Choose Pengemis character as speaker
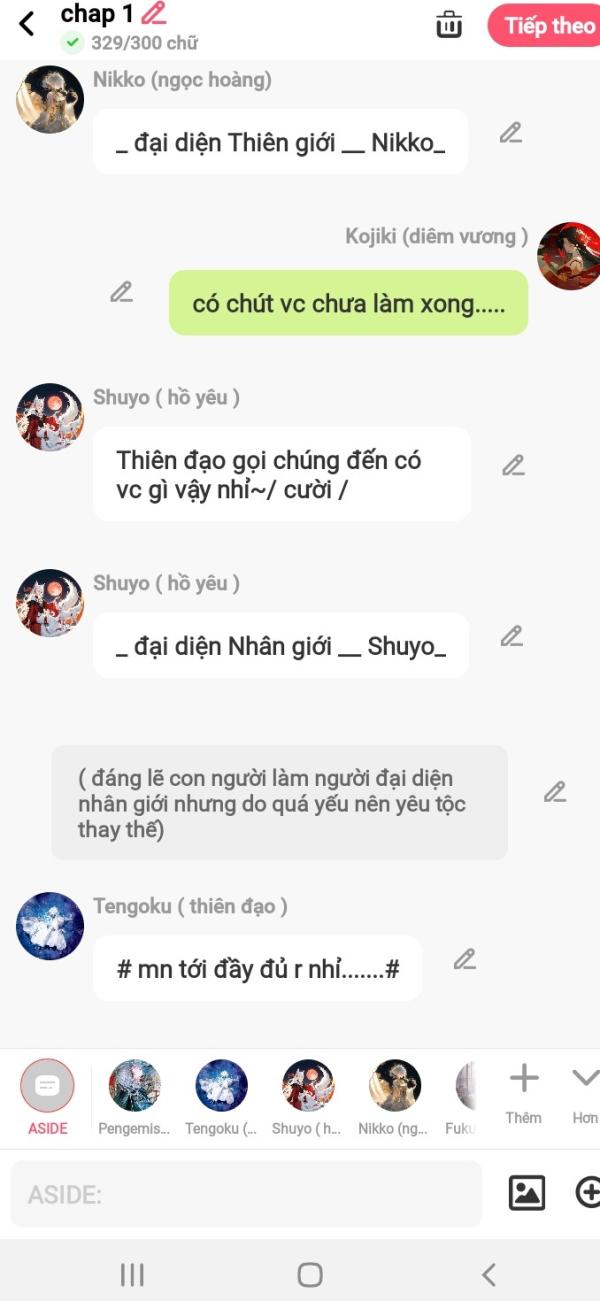The width and height of the screenshot is (600, 1301). (x=134, y=1097)
